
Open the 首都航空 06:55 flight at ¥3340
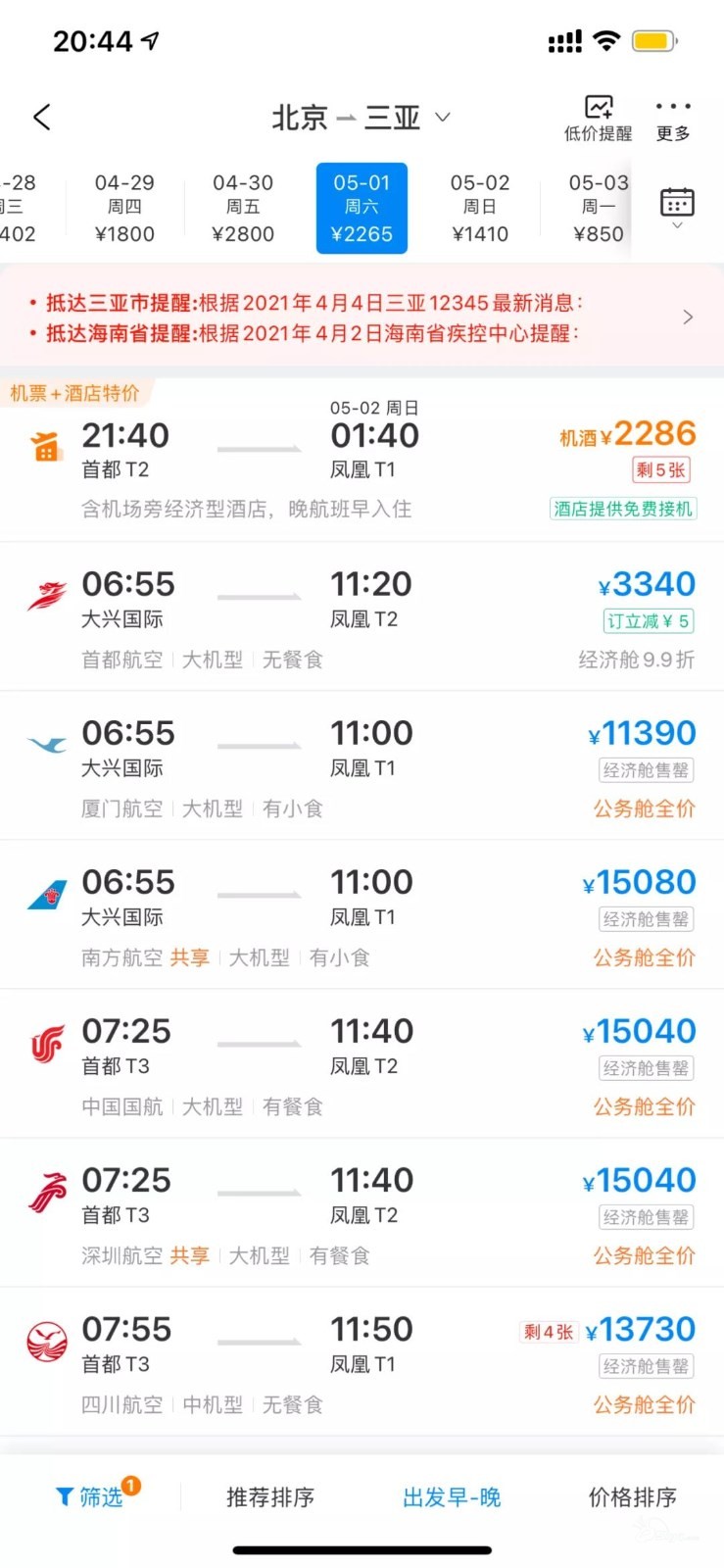tap(362, 616)
